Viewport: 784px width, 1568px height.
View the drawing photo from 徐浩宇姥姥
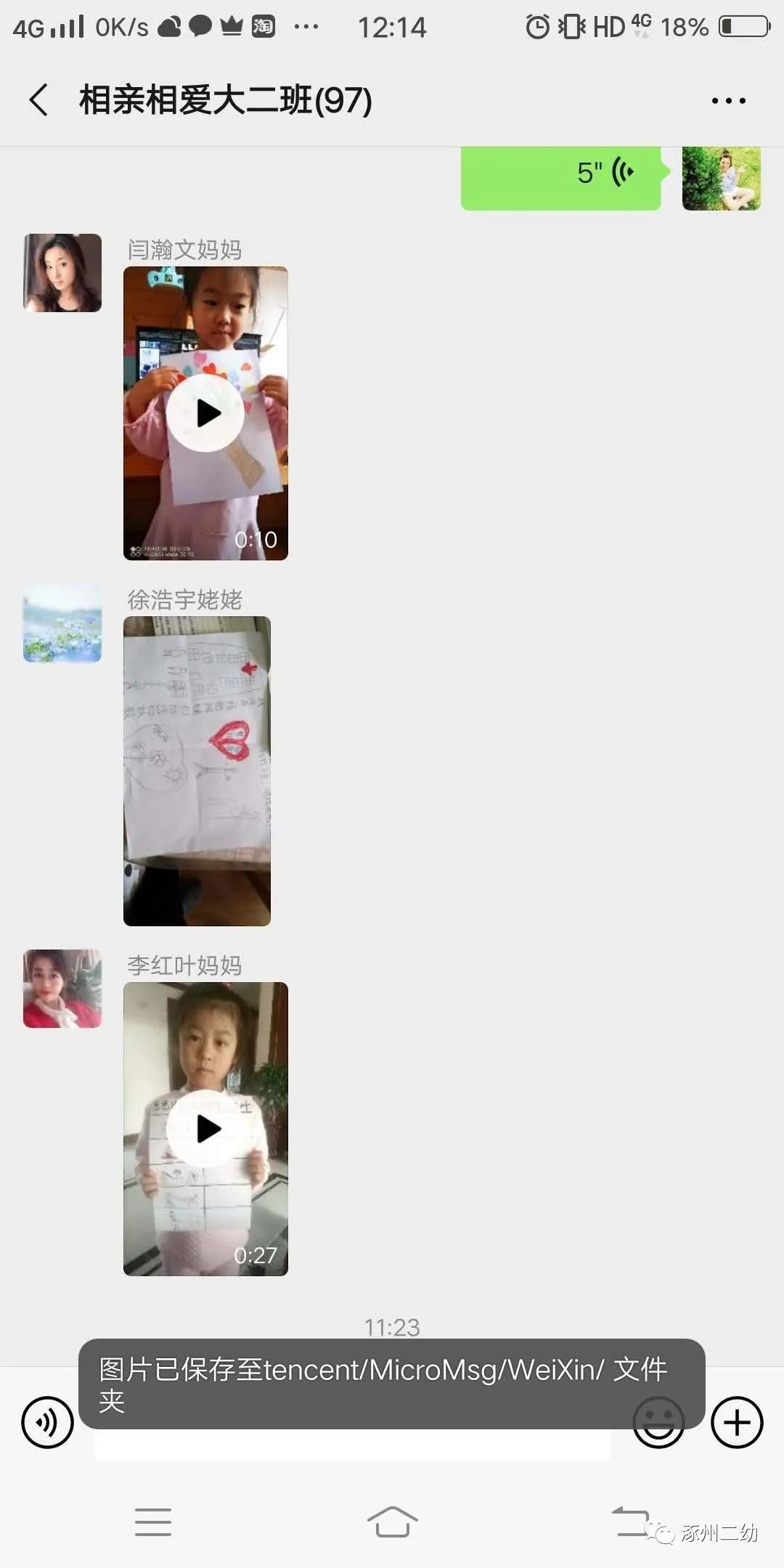tap(197, 771)
